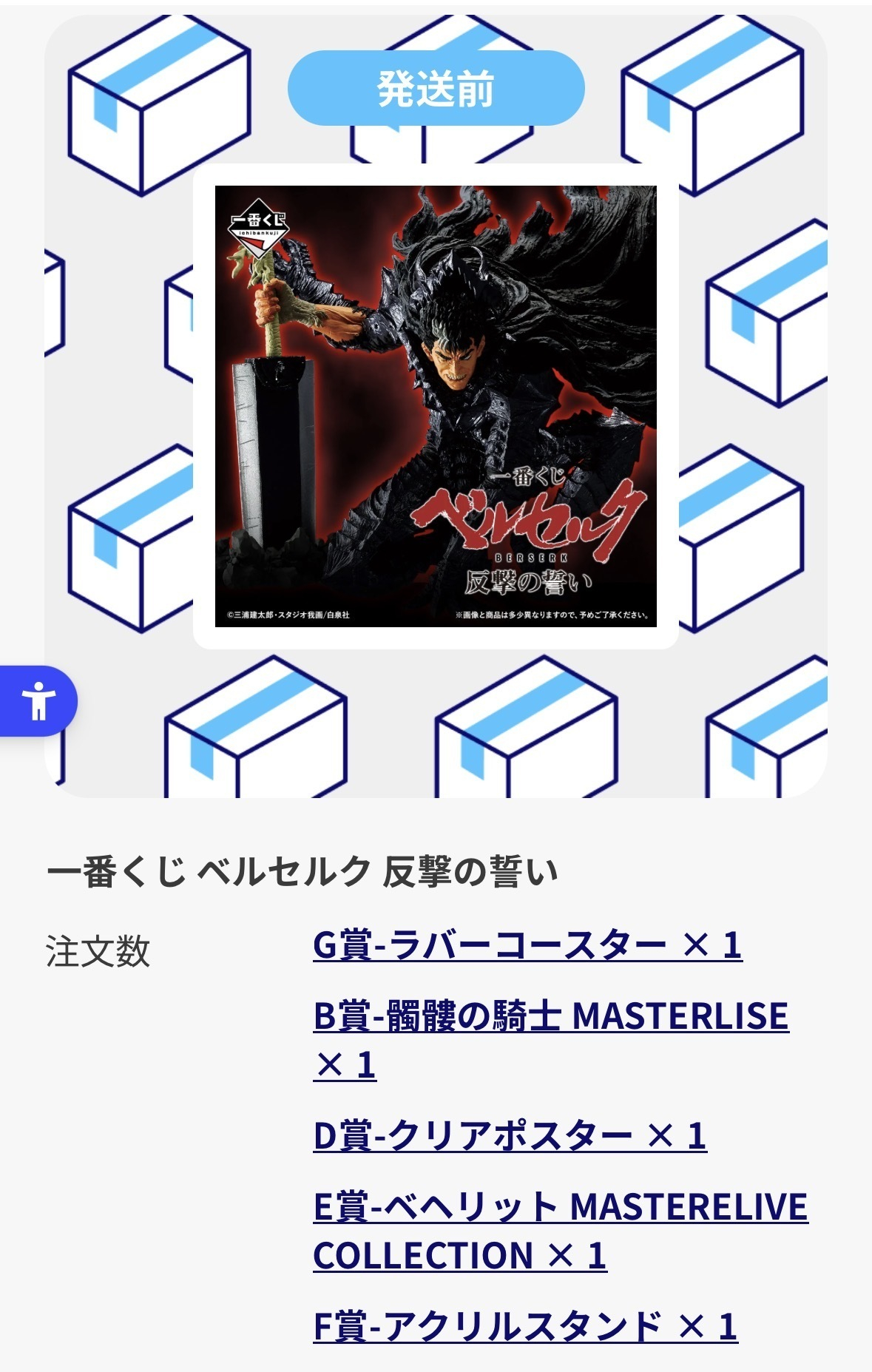Open the D賞 クリアポスター link

coord(509,1135)
